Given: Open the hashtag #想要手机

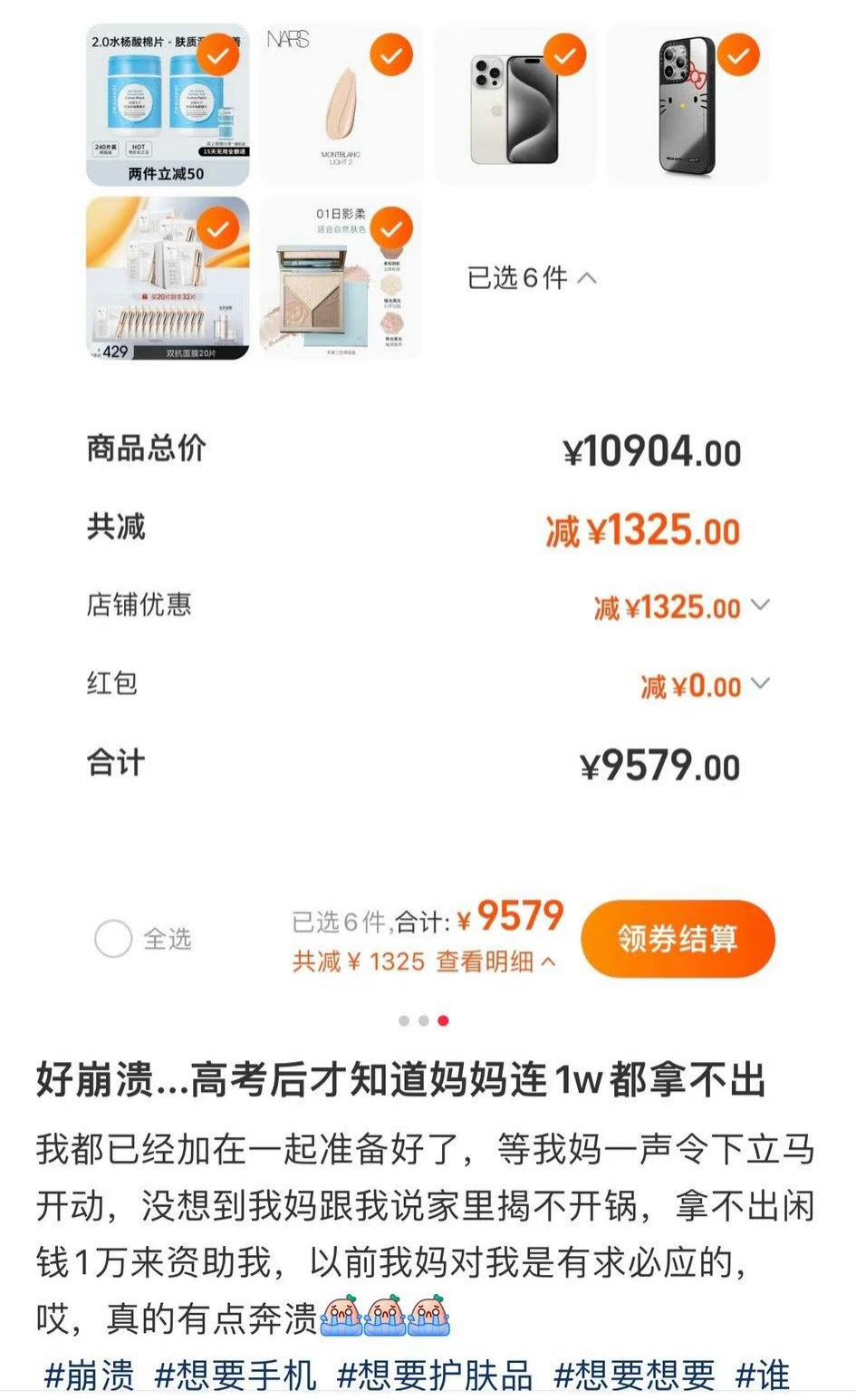Looking at the screenshot, I should pos(236,1376).
